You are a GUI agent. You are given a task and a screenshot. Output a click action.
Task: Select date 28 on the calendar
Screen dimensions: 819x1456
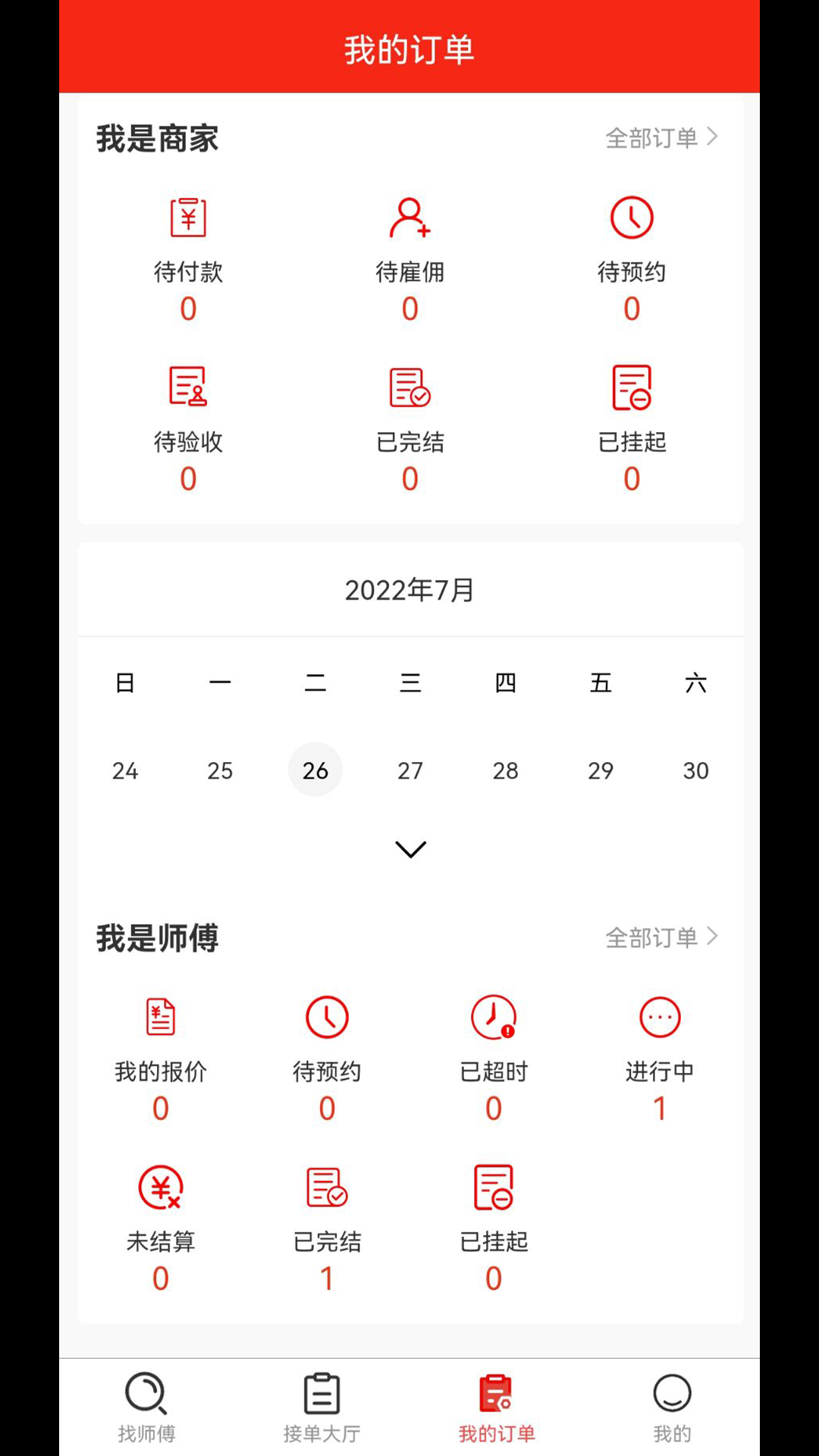coord(505,770)
